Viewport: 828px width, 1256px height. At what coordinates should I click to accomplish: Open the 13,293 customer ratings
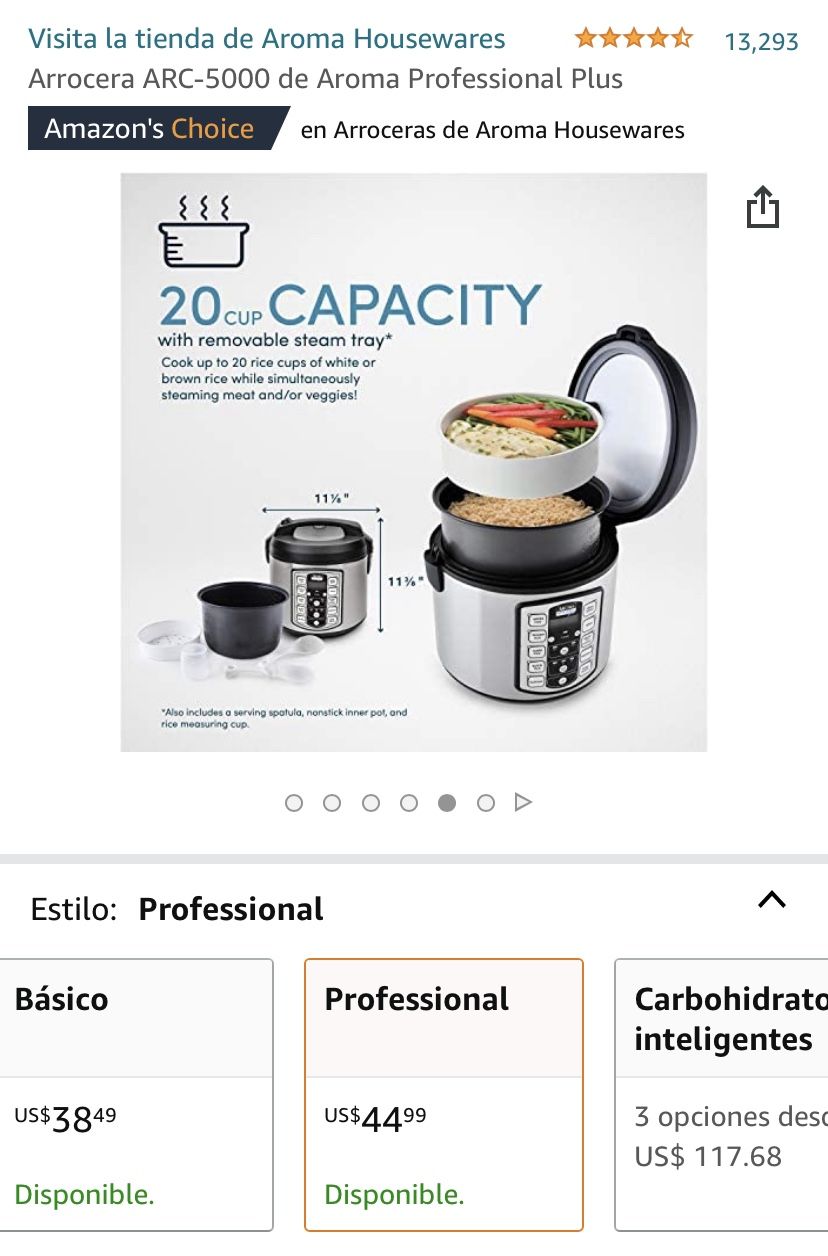coord(761,41)
